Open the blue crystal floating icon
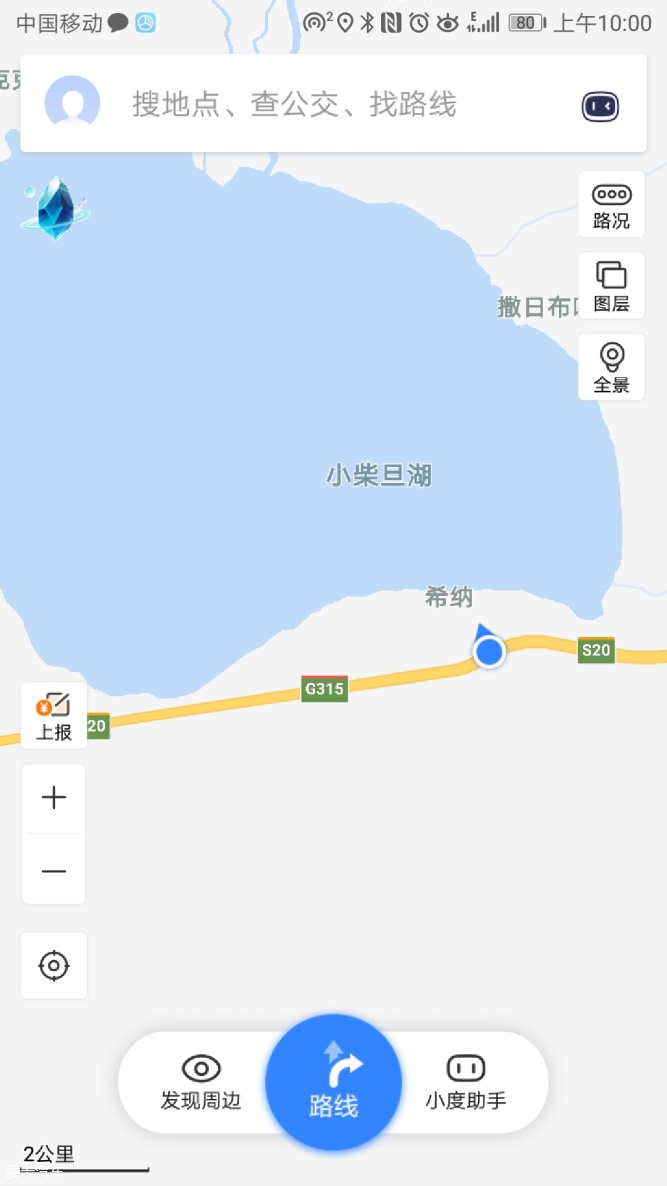667x1186 pixels. [x=56, y=208]
